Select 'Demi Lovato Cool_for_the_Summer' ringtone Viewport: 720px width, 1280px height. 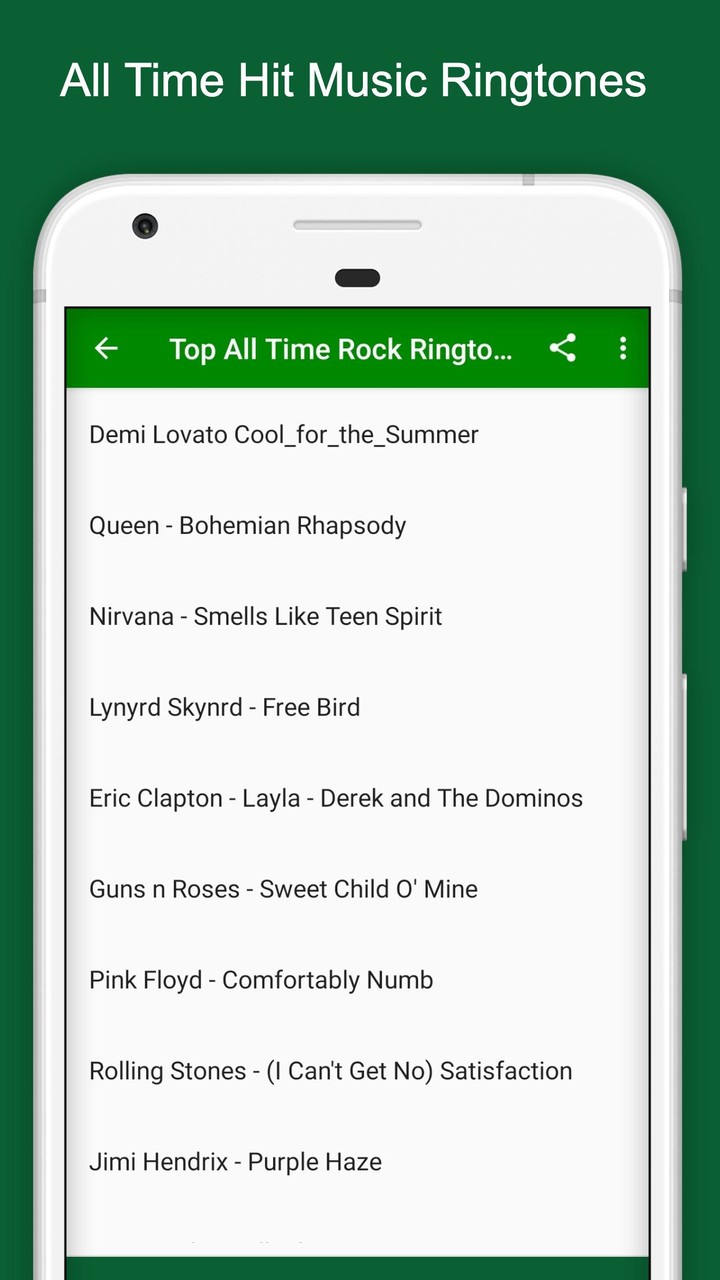click(284, 434)
